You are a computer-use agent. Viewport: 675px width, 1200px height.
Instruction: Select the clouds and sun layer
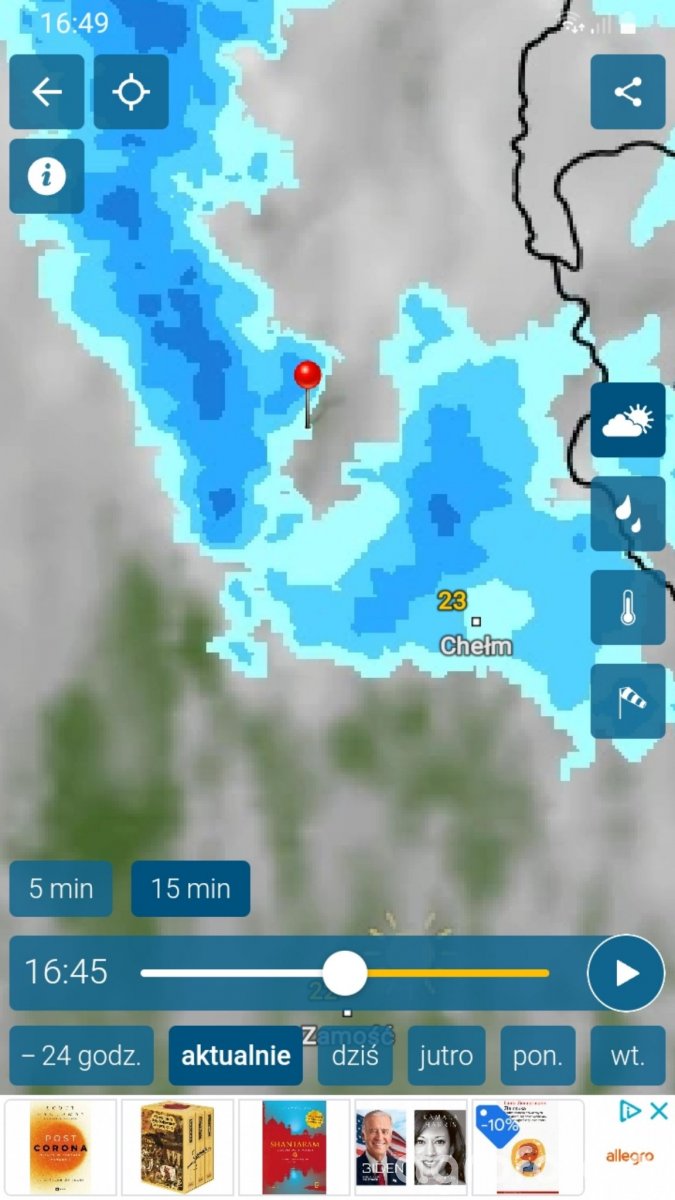click(x=627, y=420)
